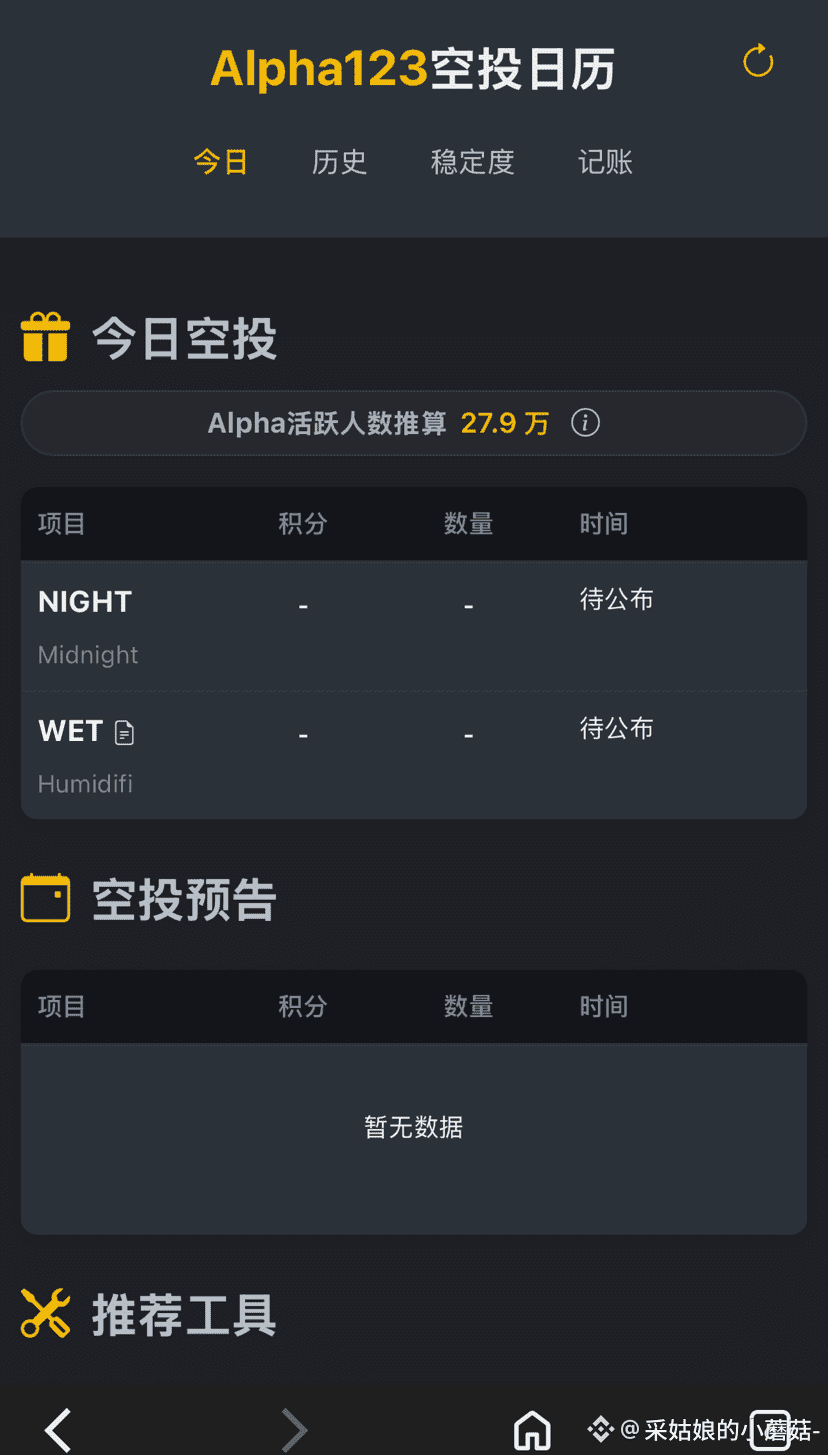The height and width of the screenshot is (1455, 828).
Task: Open the 历史 tab
Action: point(340,162)
